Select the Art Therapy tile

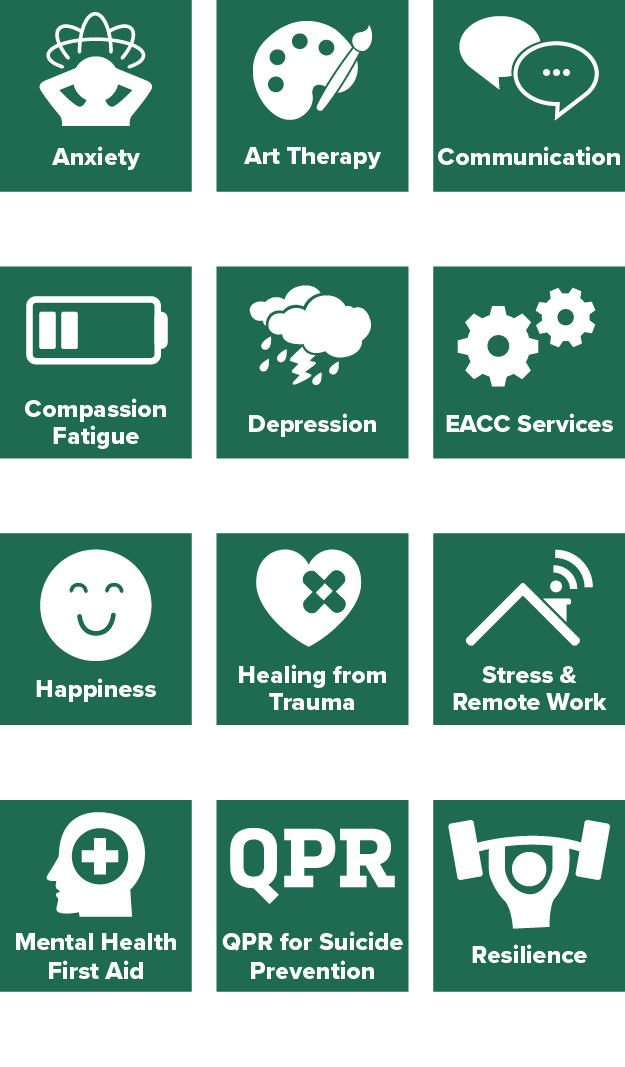tap(312, 96)
